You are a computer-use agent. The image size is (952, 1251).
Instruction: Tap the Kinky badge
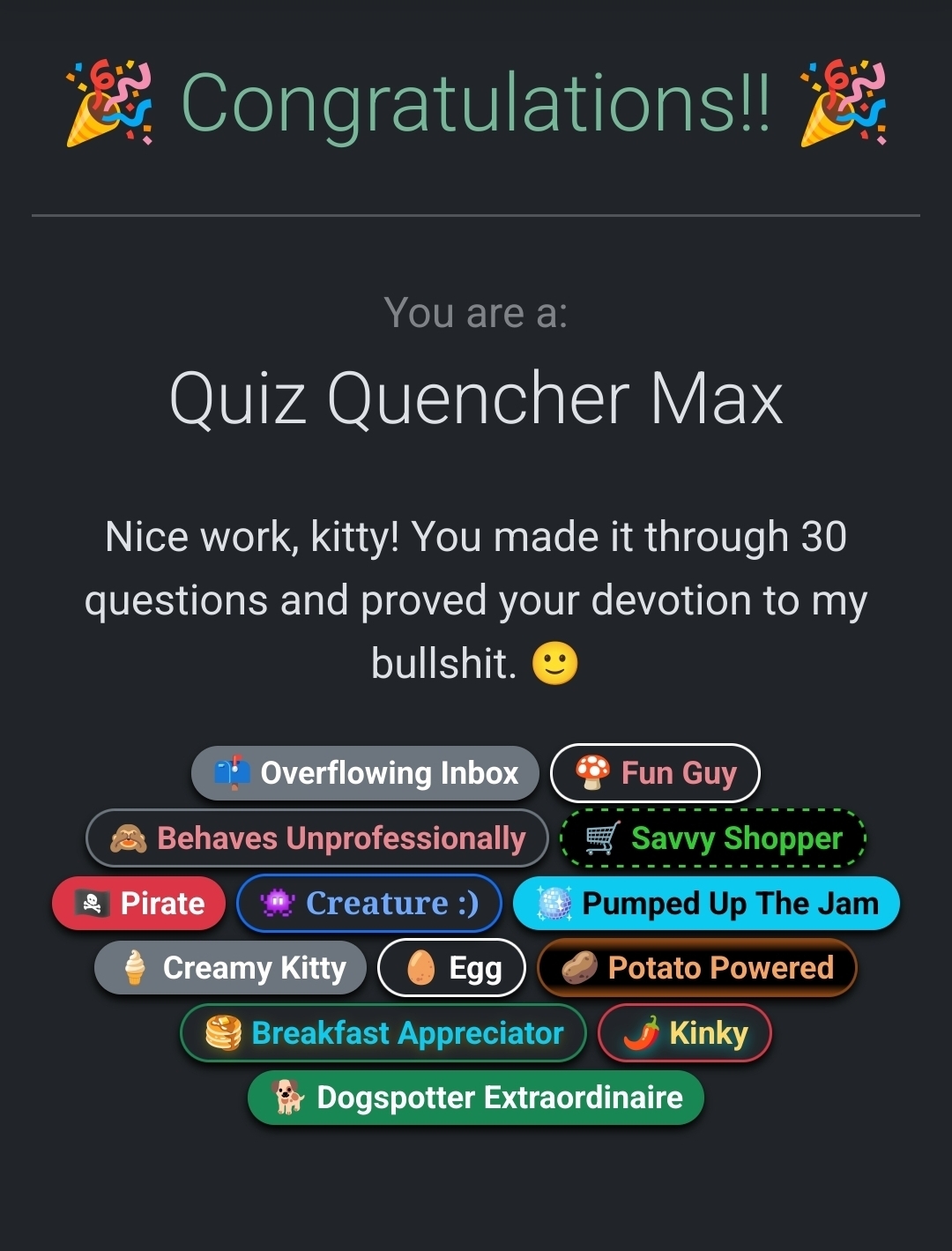pos(685,1033)
